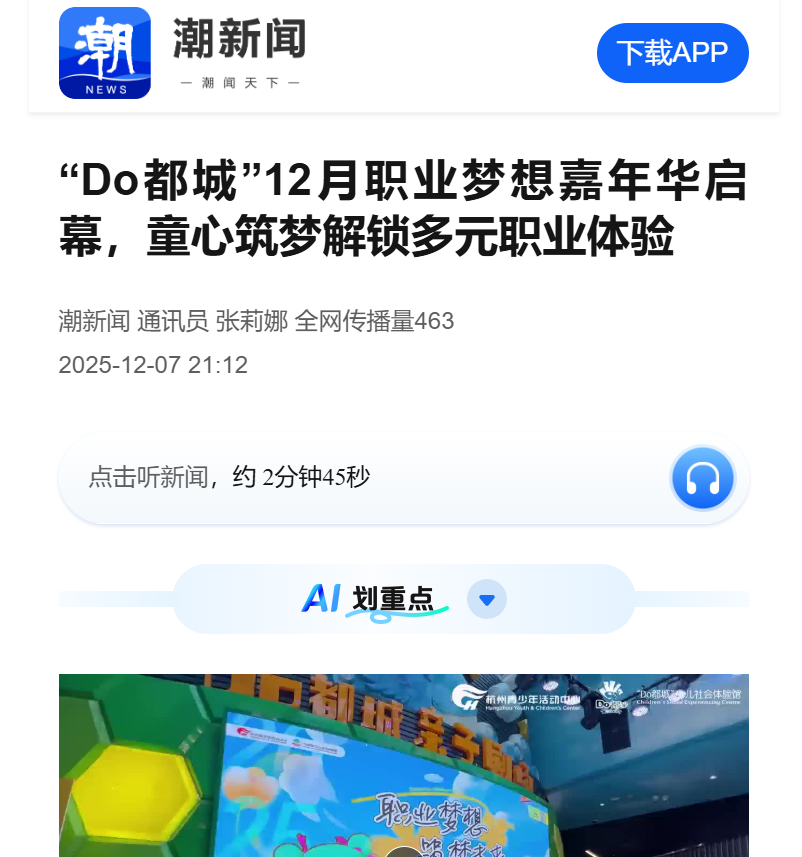
Task: Open the article's Do都城 photo
Action: pyautogui.click(x=403, y=765)
